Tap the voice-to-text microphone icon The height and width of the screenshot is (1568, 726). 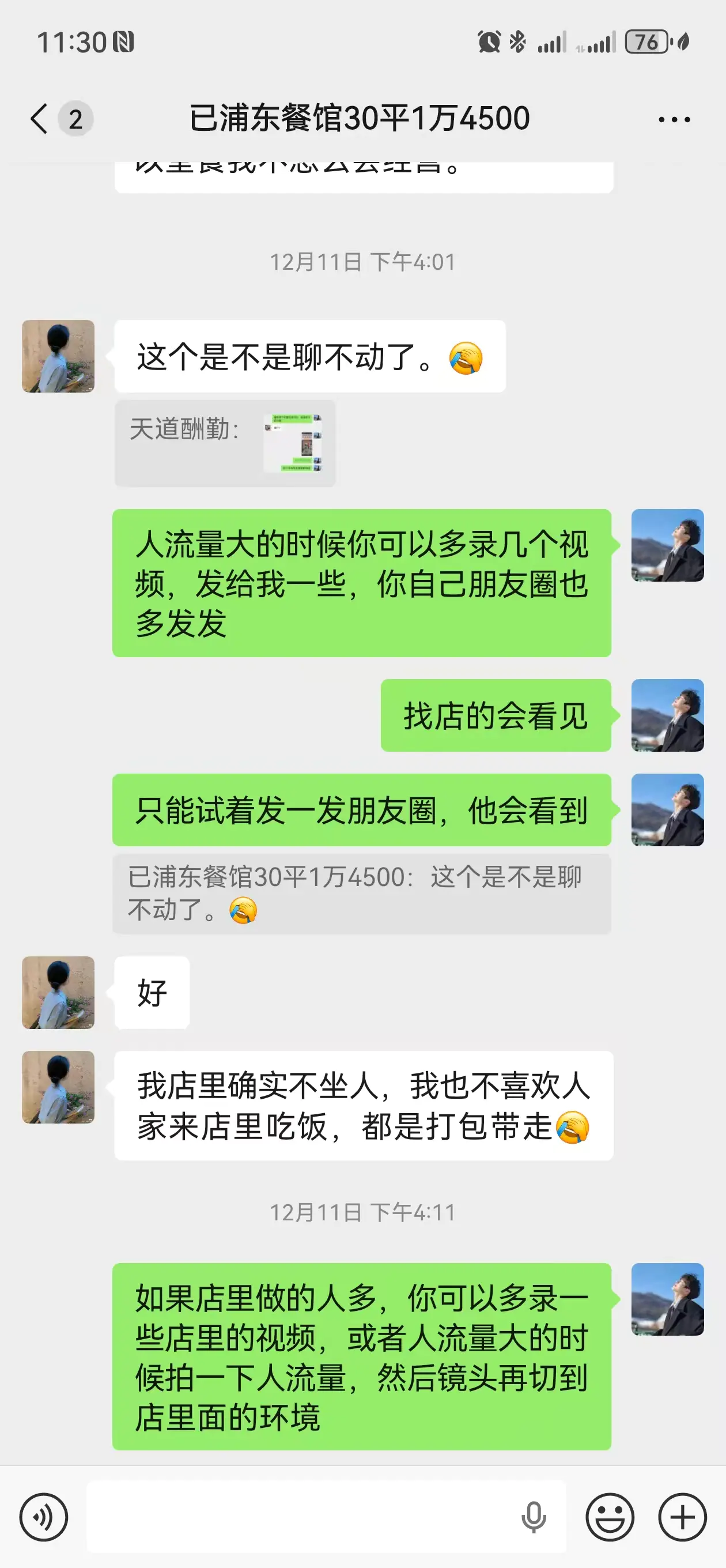[534, 1517]
